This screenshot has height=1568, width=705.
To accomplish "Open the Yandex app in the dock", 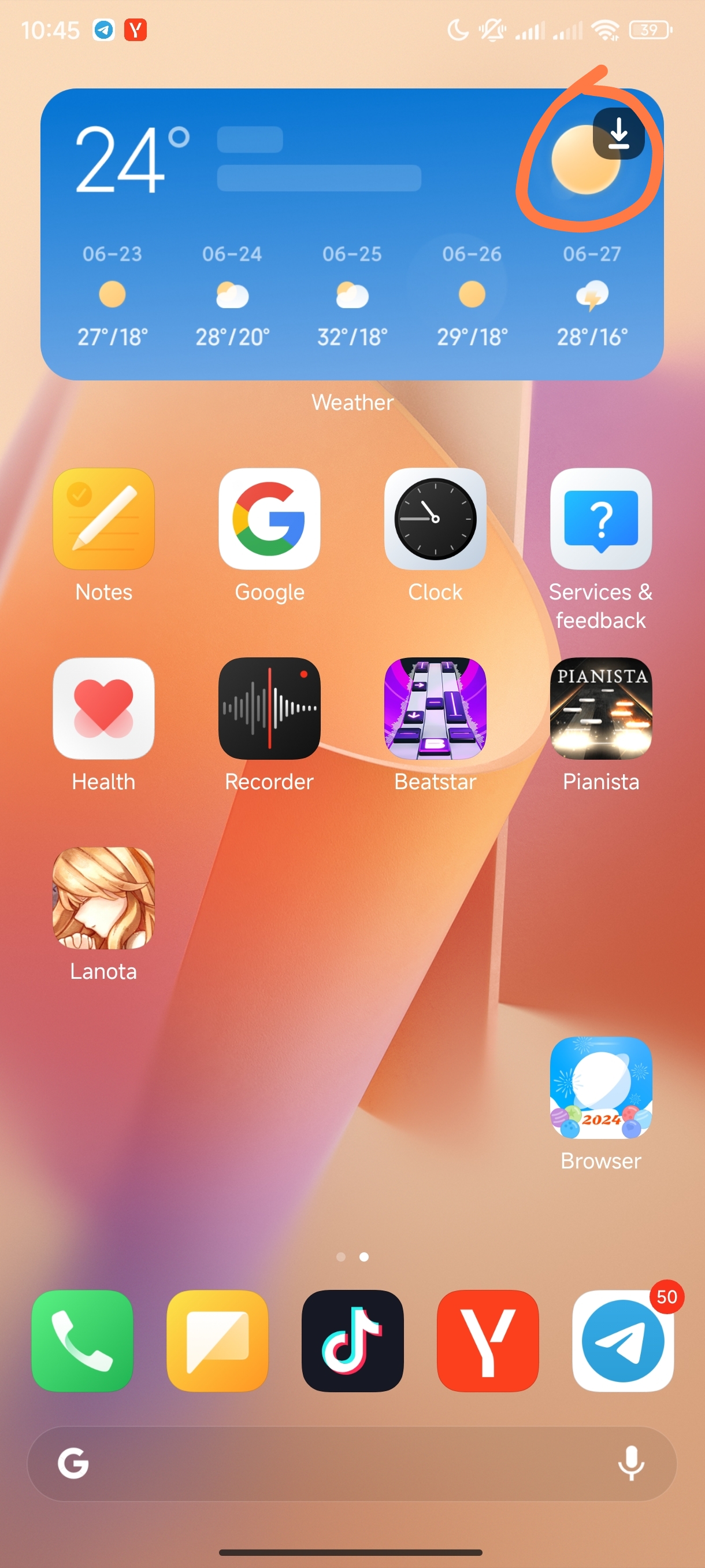I will 488,1340.
